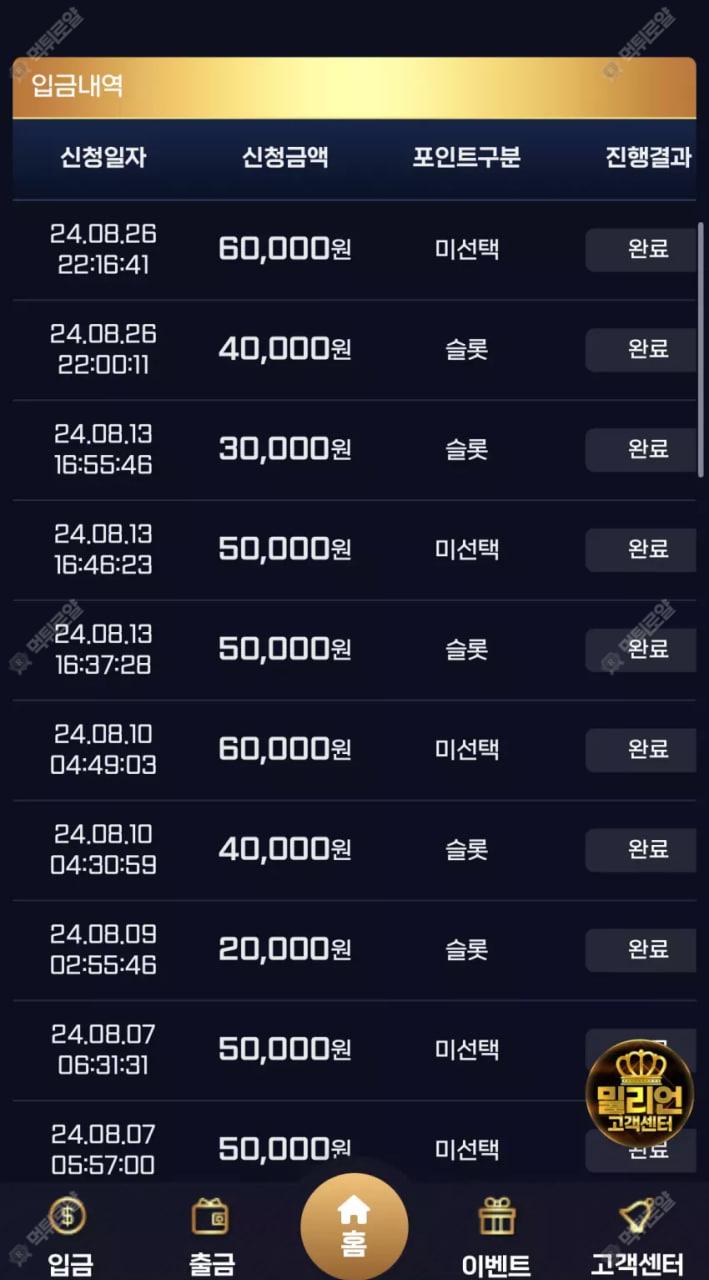709x1280 pixels.
Task: Tap 완료 for the 22:00:11 deposit
Action: click(641, 349)
